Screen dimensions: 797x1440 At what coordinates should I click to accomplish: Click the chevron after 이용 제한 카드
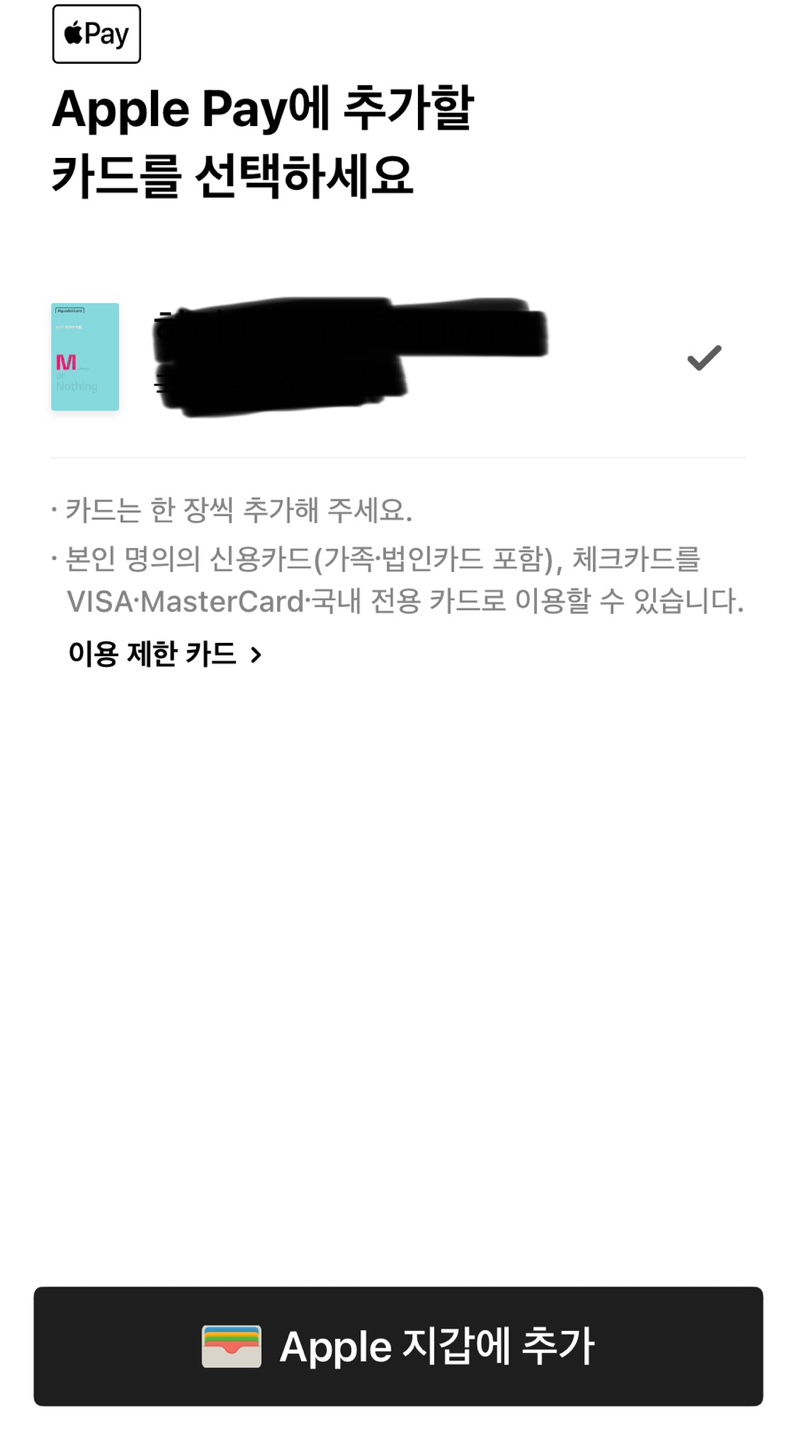click(256, 652)
